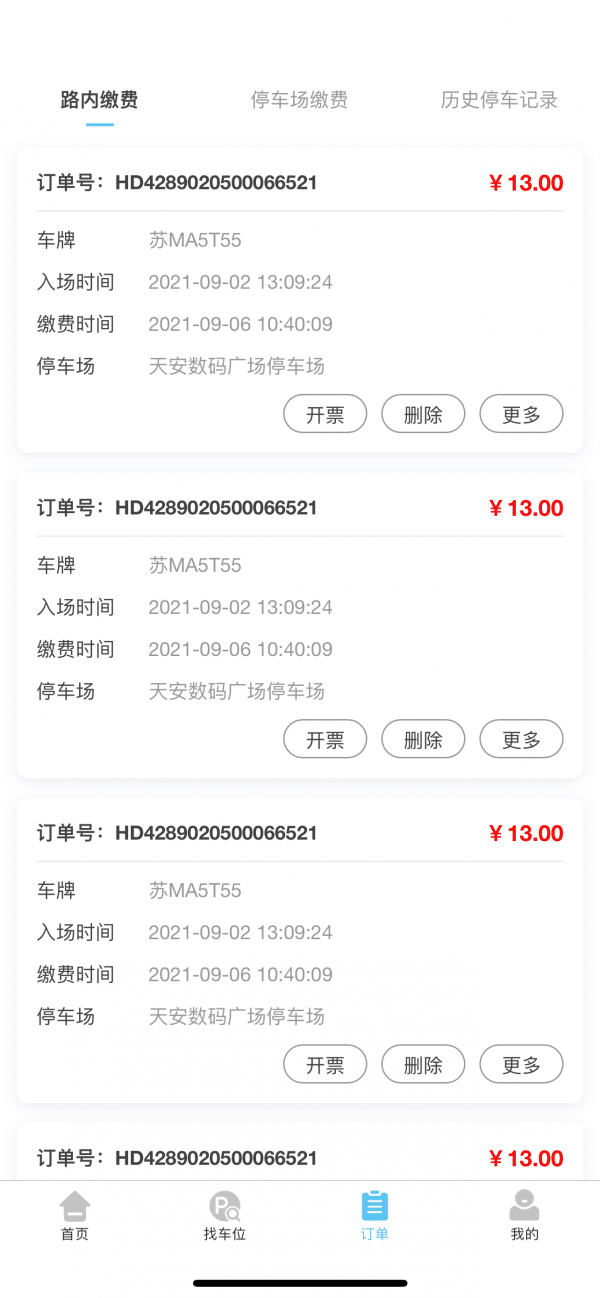This screenshot has width=600, height=1298.
Task: Tap 删除 on the first order card
Action: click(423, 414)
